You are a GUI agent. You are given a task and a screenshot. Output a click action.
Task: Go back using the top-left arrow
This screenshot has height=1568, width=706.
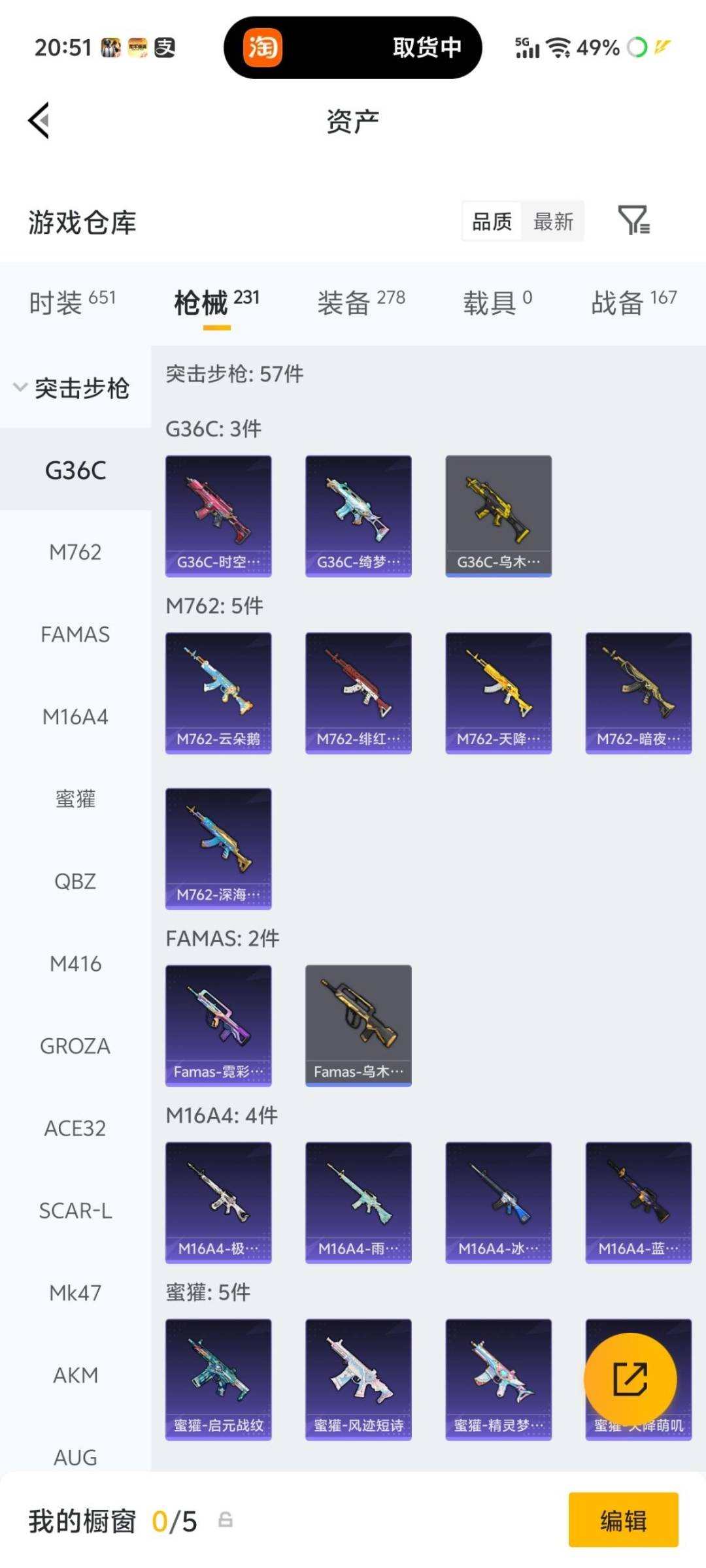point(39,121)
